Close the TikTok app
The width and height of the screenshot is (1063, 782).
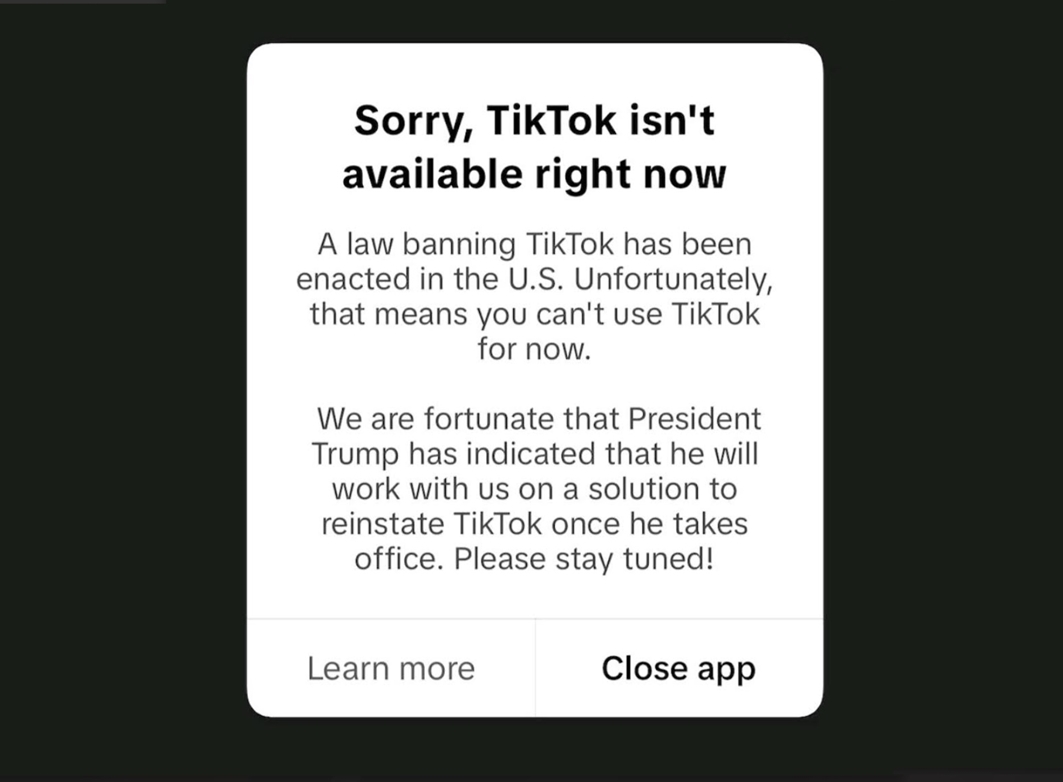(x=678, y=668)
